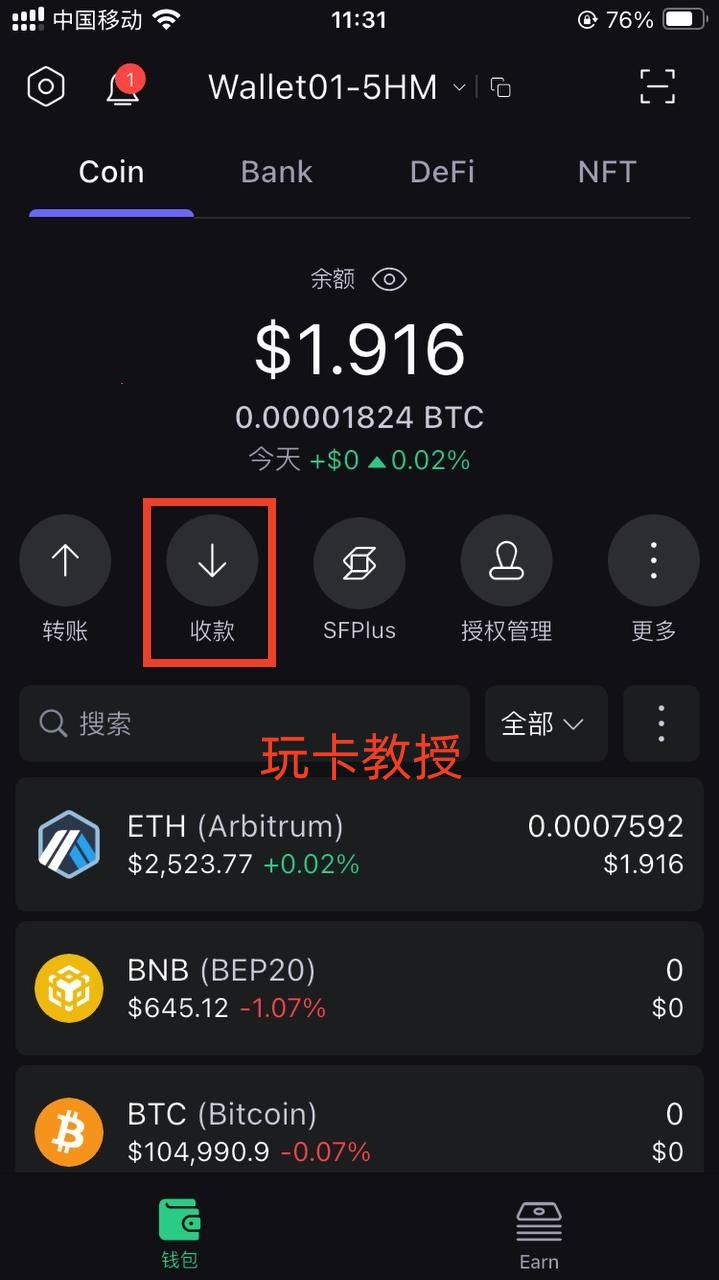This screenshot has width=719, height=1280.
Task: Tap the 转账 transfer button
Action: click(65, 561)
